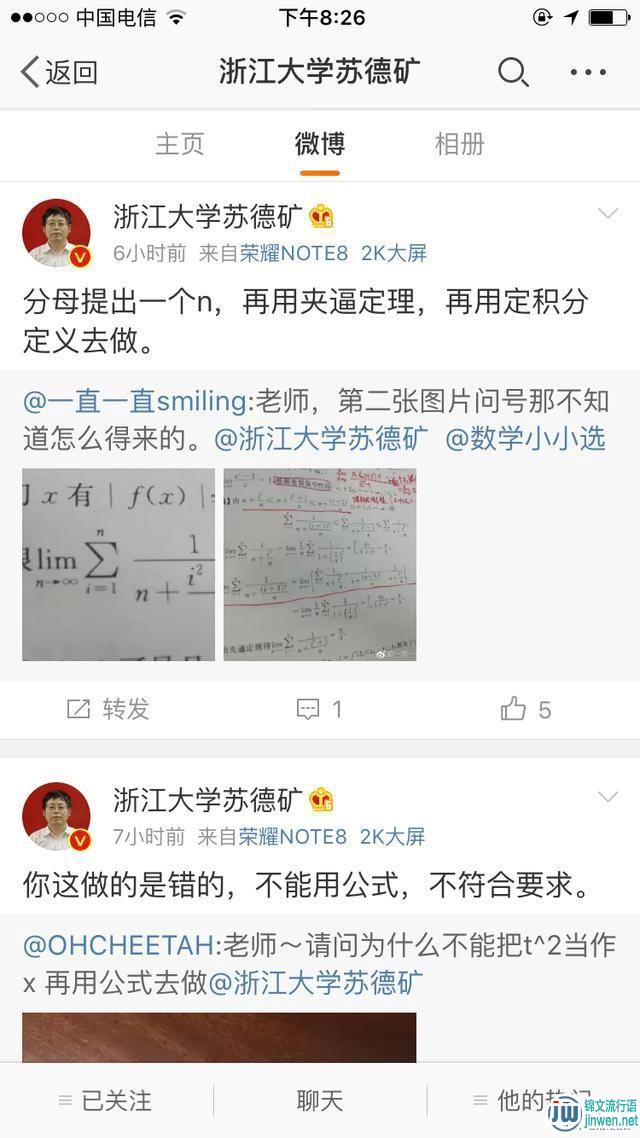Open the @数学小小选 mention link
Viewport: 640px width, 1138px height.
click(x=526, y=438)
